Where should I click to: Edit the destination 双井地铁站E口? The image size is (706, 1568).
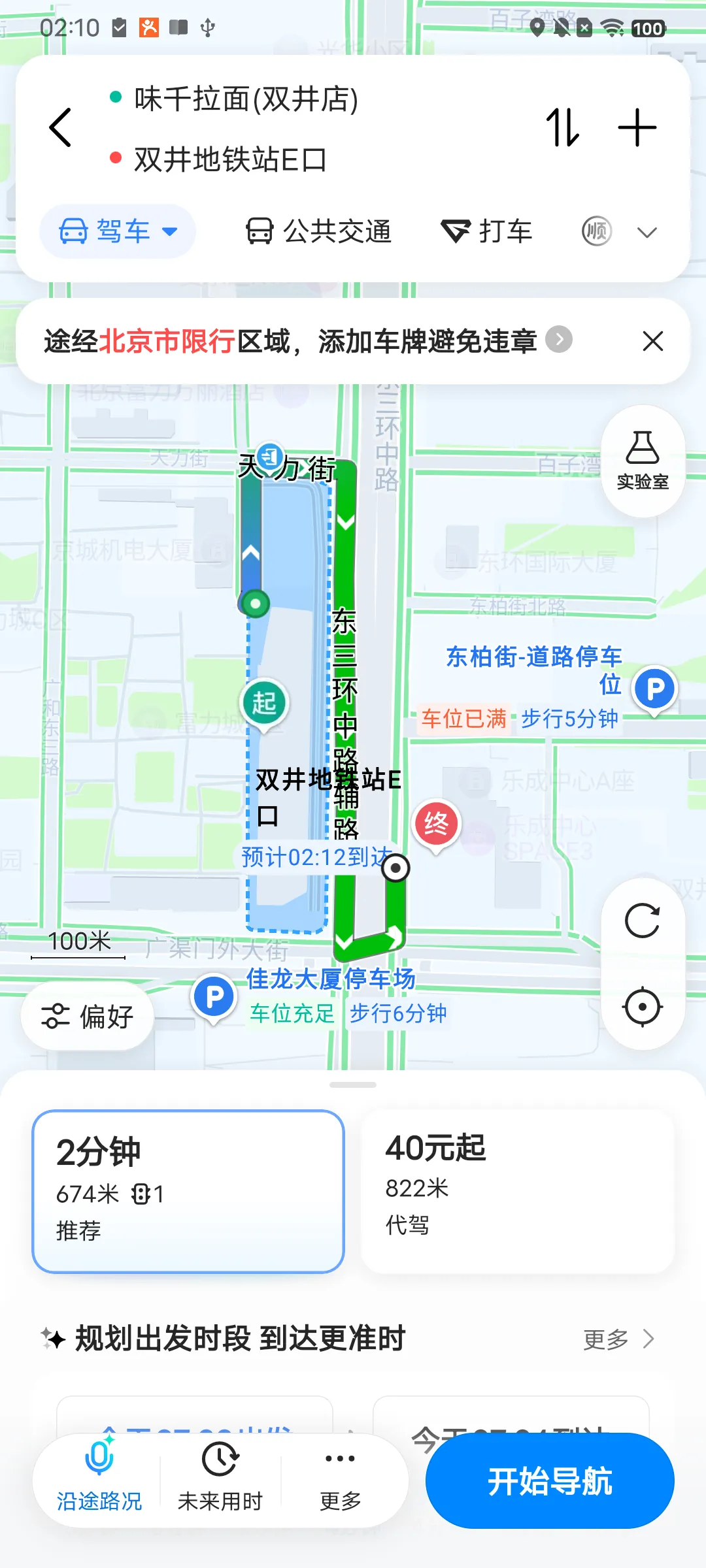coord(230,159)
